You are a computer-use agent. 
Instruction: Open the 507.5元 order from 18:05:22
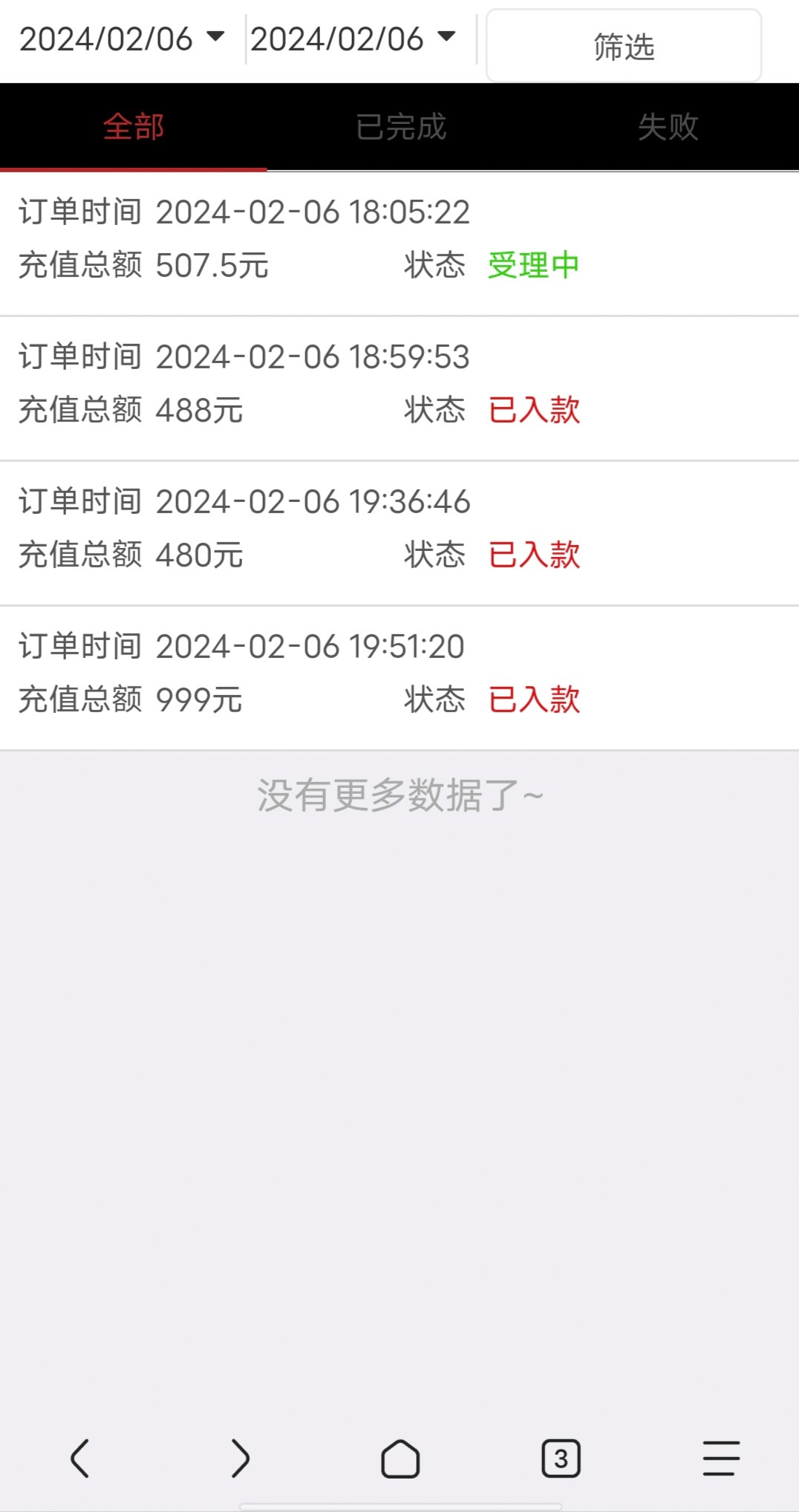coord(297,240)
